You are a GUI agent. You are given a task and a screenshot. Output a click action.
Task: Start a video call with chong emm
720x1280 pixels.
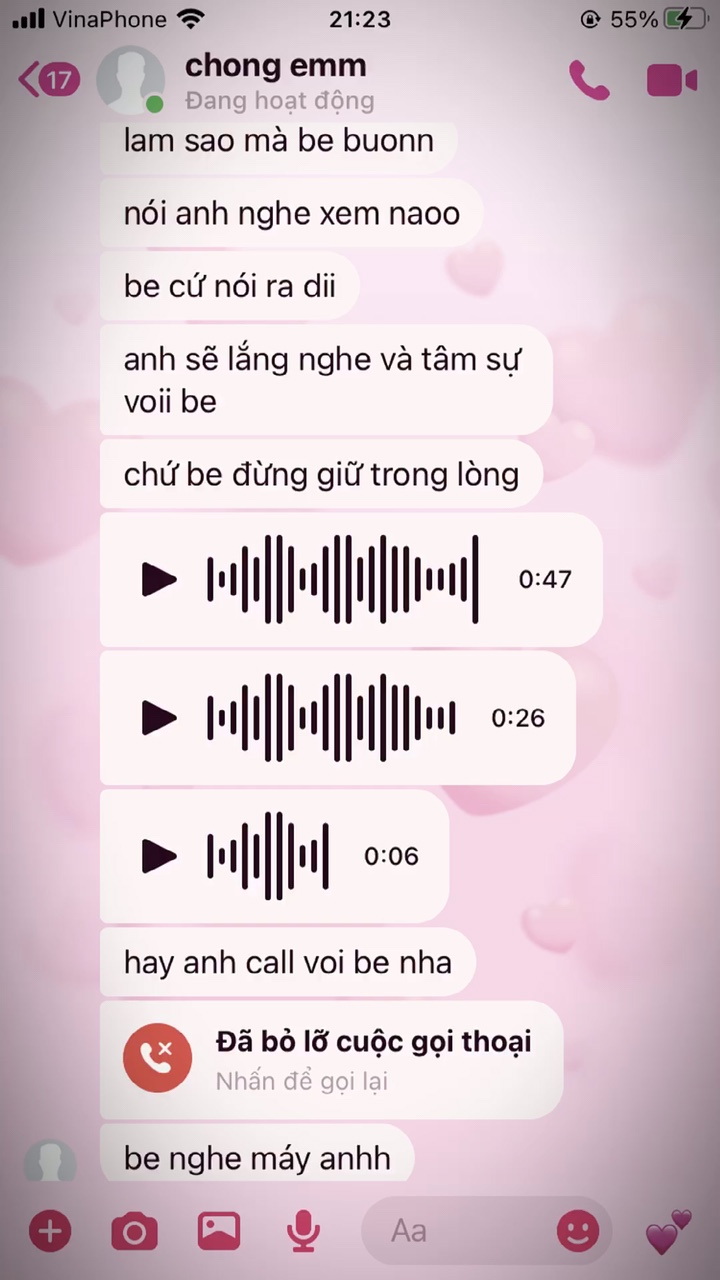[672, 78]
